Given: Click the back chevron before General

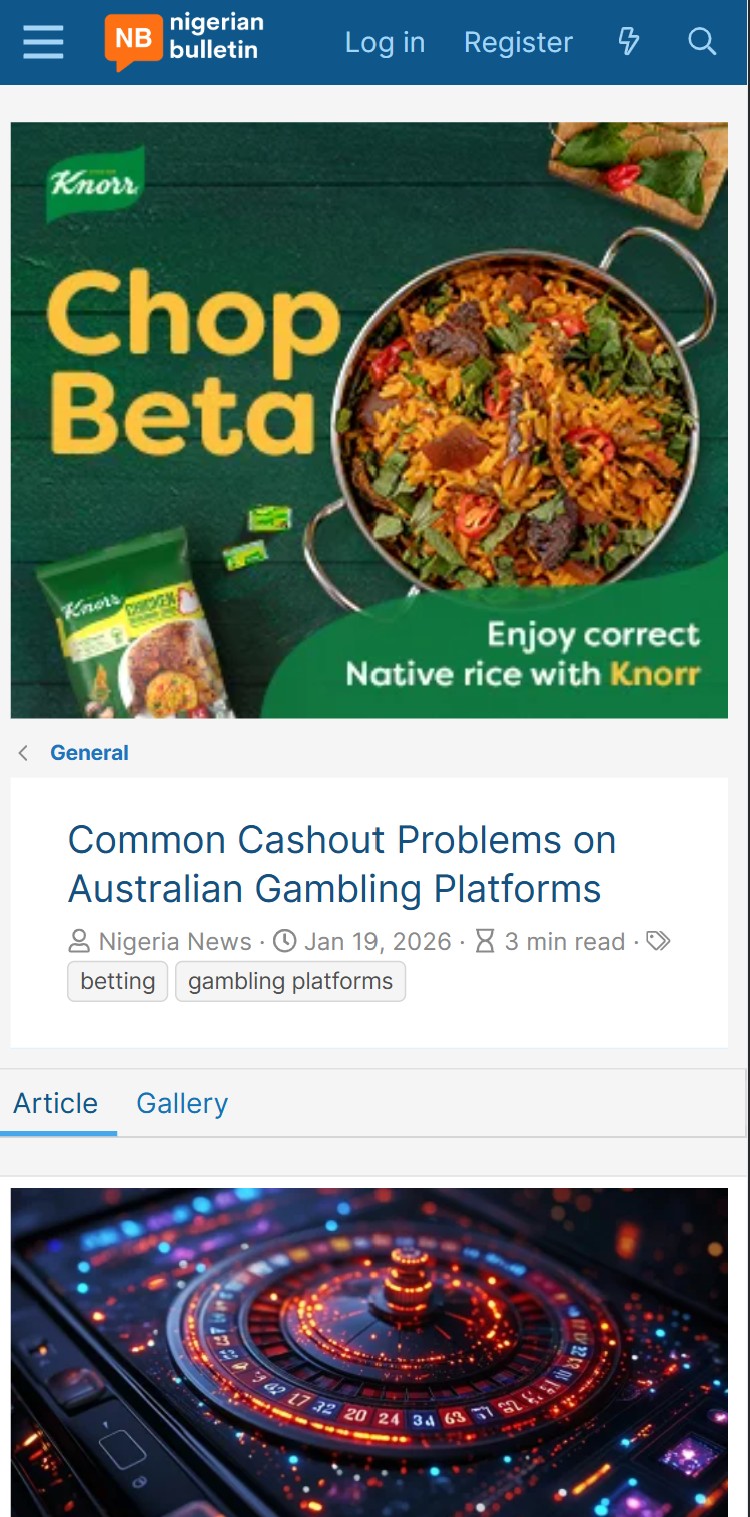Looking at the screenshot, I should (x=23, y=753).
